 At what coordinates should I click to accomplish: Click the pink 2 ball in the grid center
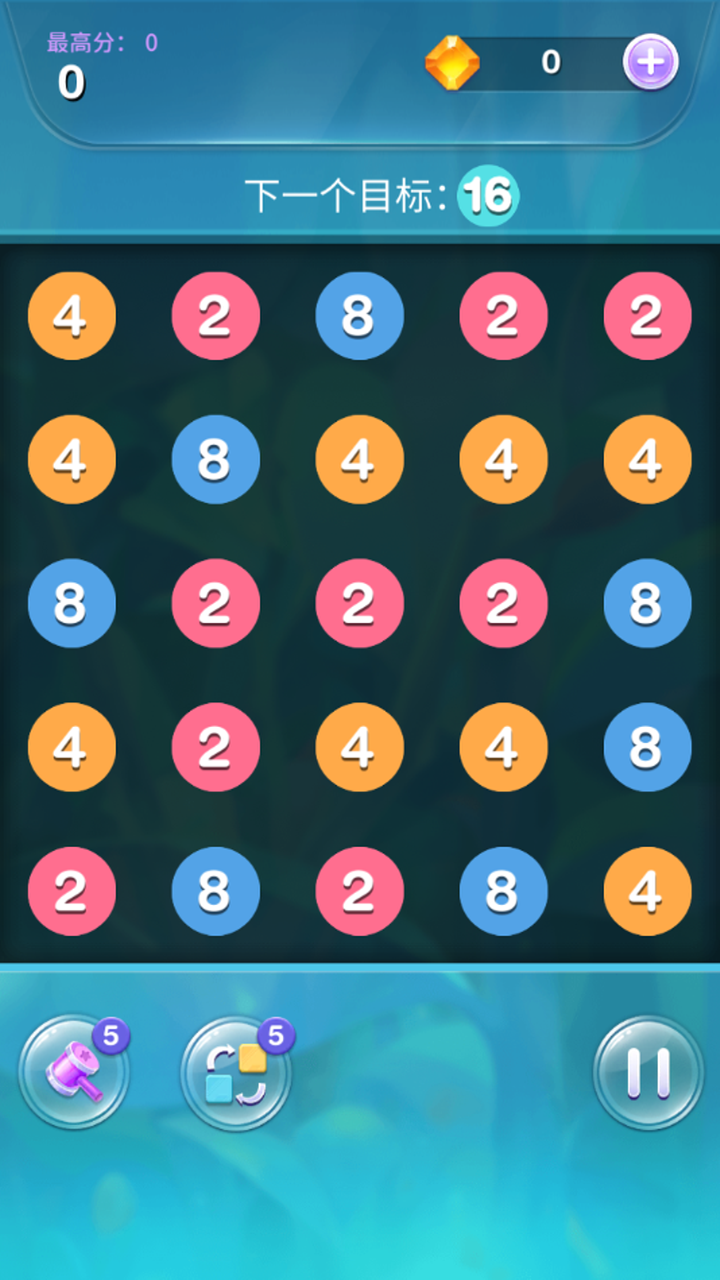(x=360, y=603)
